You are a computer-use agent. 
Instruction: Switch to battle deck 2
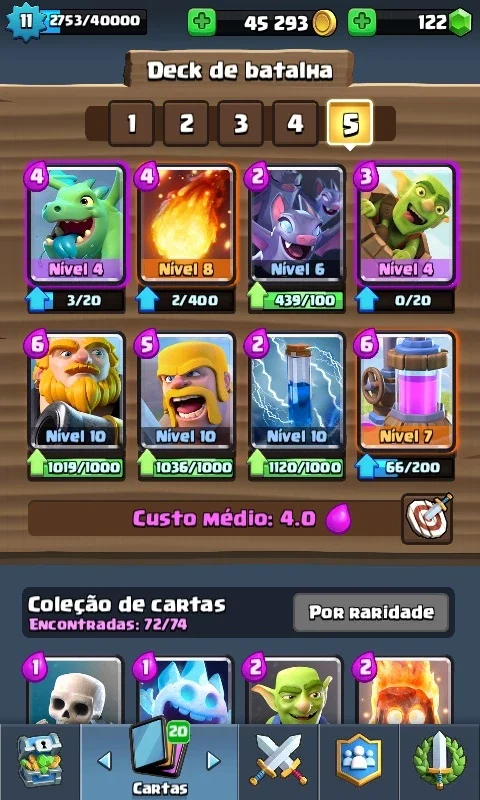coord(186,123)
